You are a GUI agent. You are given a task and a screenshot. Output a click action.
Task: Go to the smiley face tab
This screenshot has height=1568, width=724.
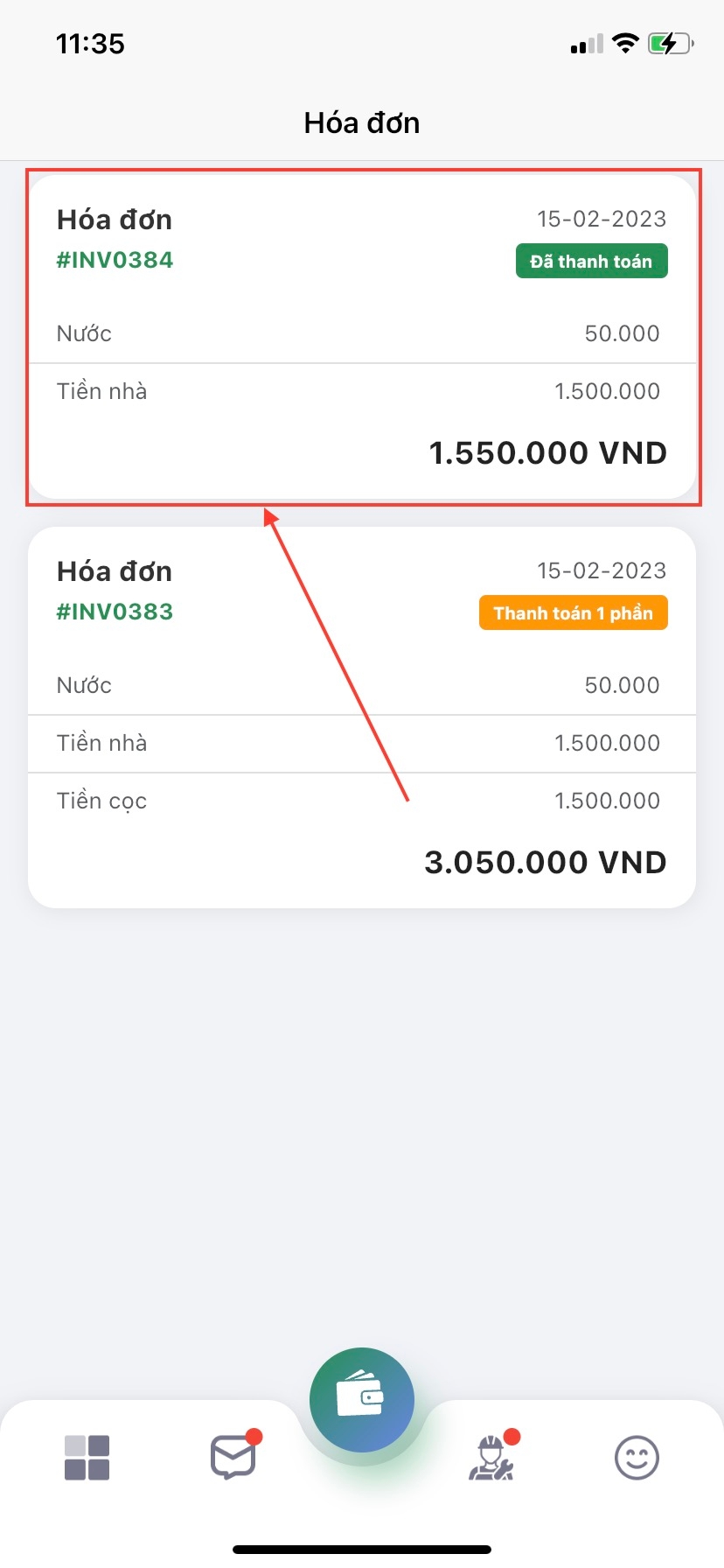point(637,1458)
